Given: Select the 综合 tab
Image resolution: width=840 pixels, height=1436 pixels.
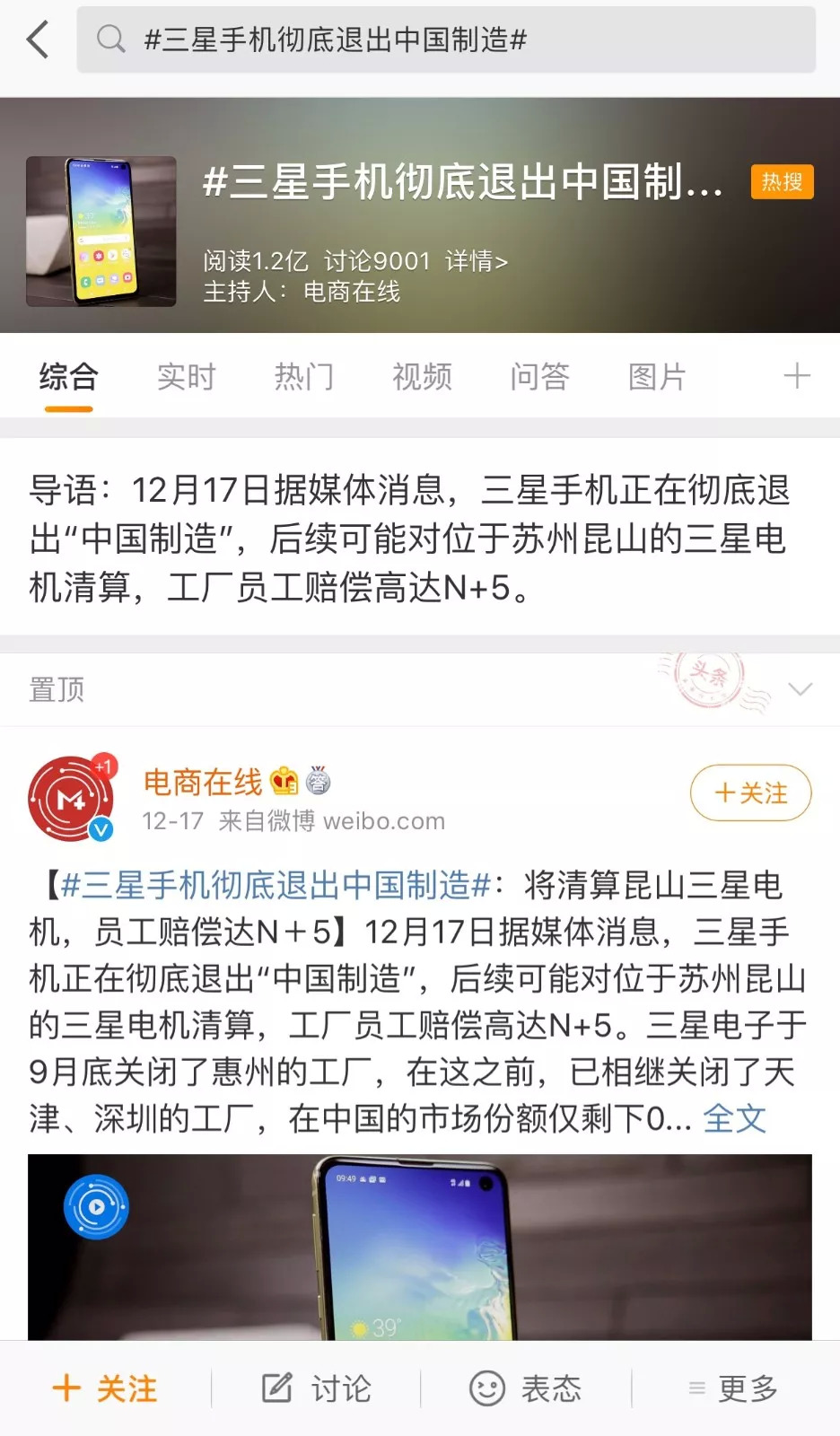Looking at the screenshot, I should 69,377.
